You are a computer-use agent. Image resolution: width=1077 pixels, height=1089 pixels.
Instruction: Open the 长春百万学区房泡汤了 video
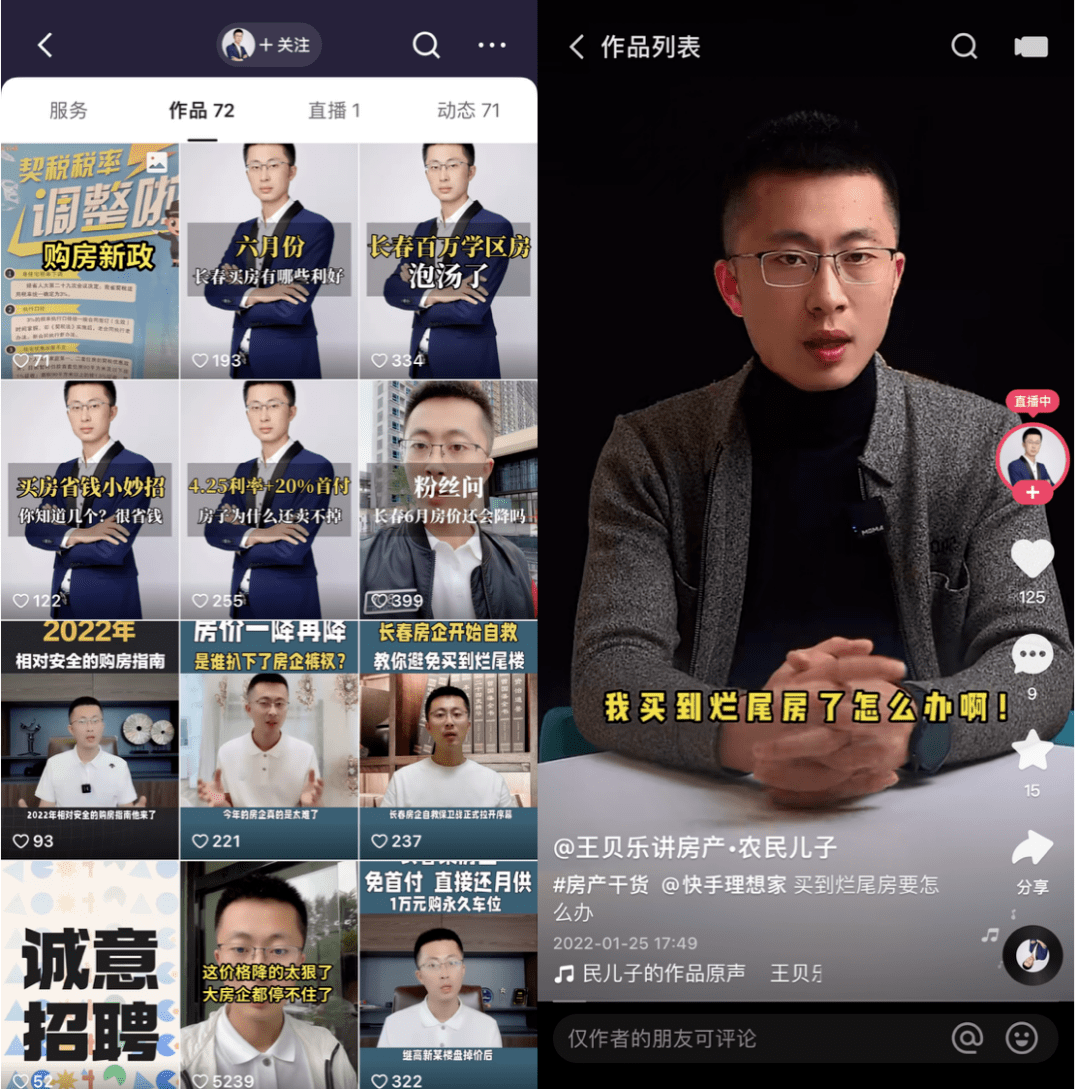point(448,260)
